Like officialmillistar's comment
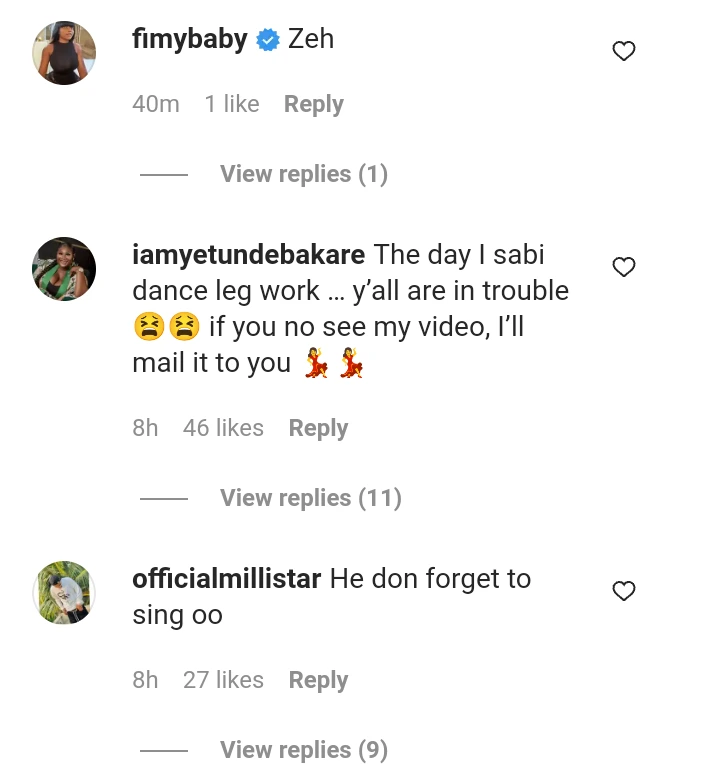The height and width of the screenshot is (784, 720). [624, 591]
